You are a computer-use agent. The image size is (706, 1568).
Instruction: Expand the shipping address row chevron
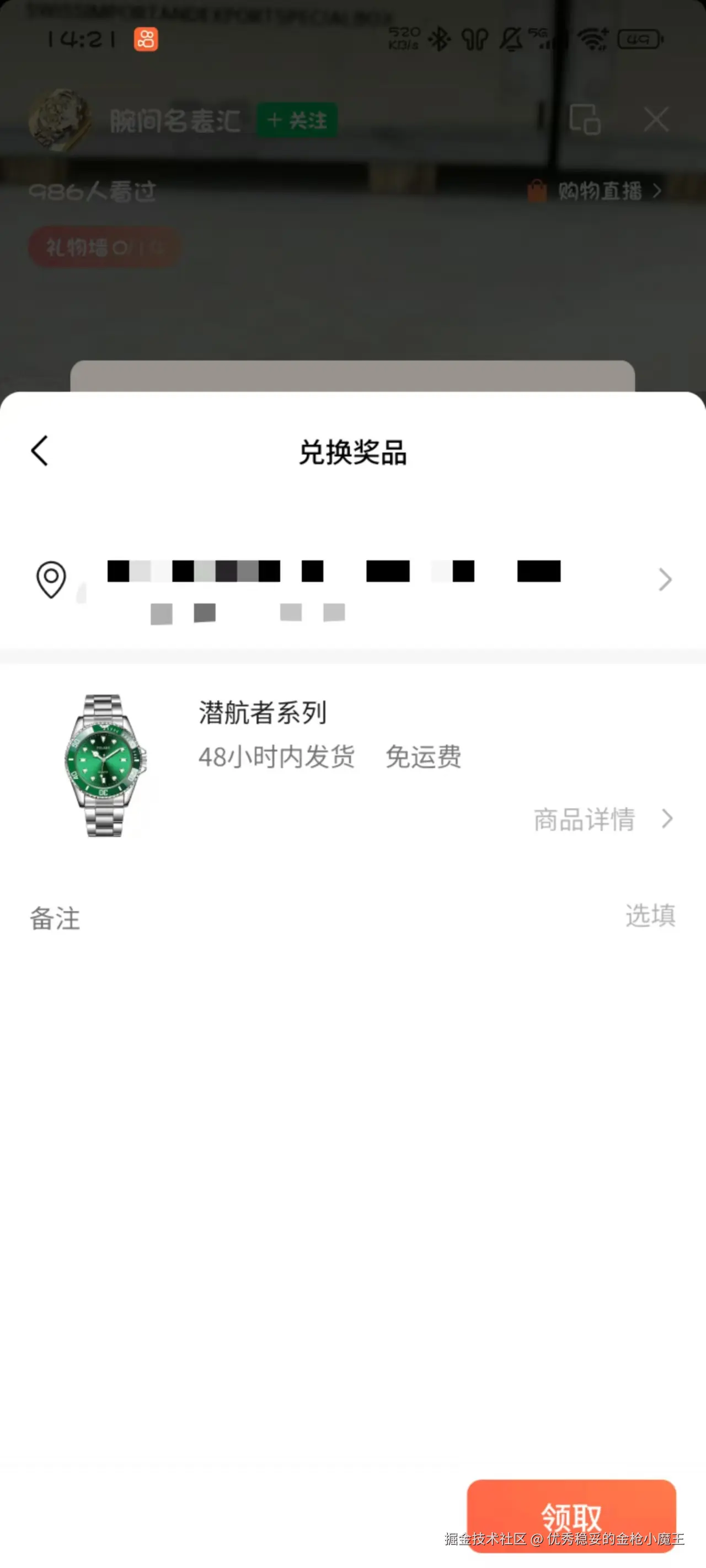665,579
